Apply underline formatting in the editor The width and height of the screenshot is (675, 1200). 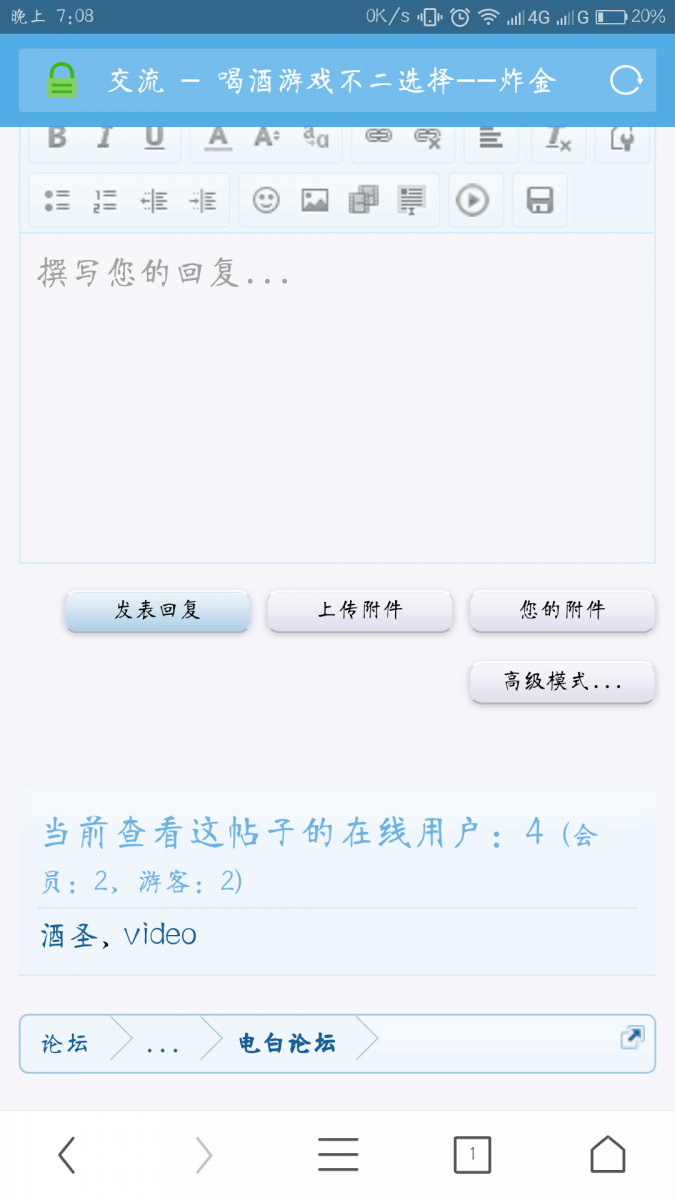coord(154,139)
